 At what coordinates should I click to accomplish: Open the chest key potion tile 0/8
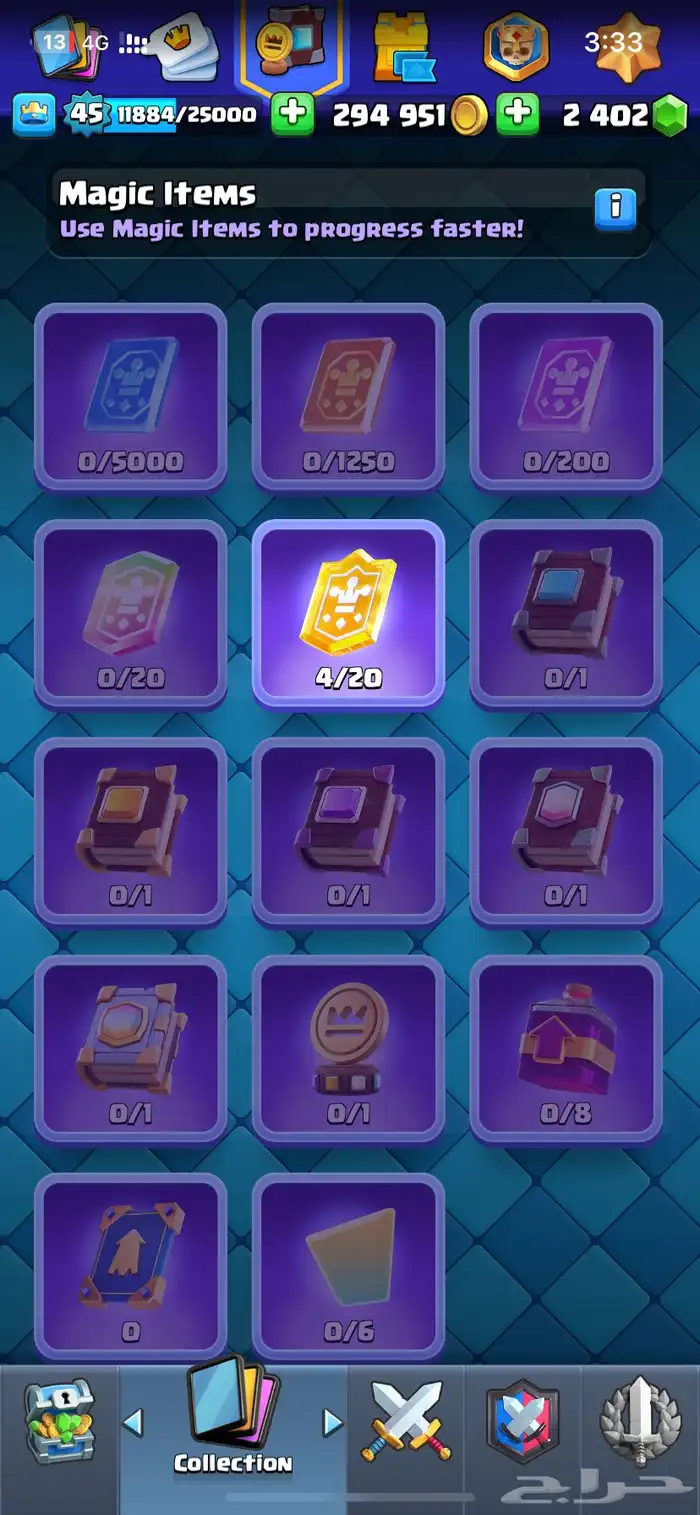click(566, 1049)
